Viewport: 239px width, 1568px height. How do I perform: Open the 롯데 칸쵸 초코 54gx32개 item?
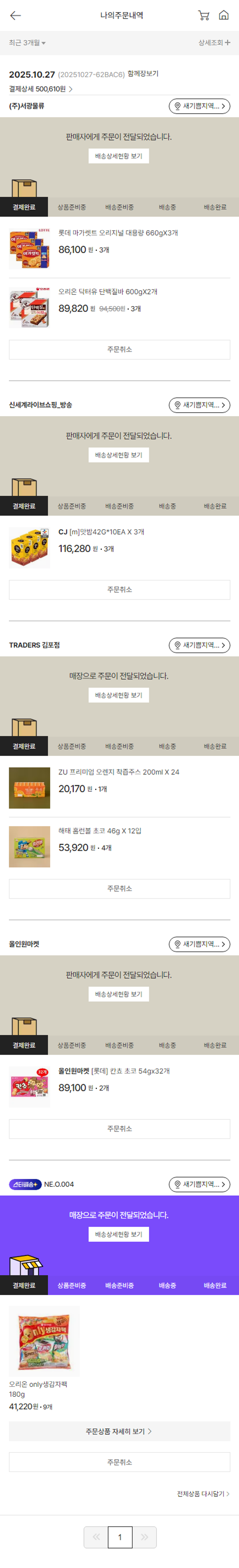pyautogui.click(x=114, y=1071)
